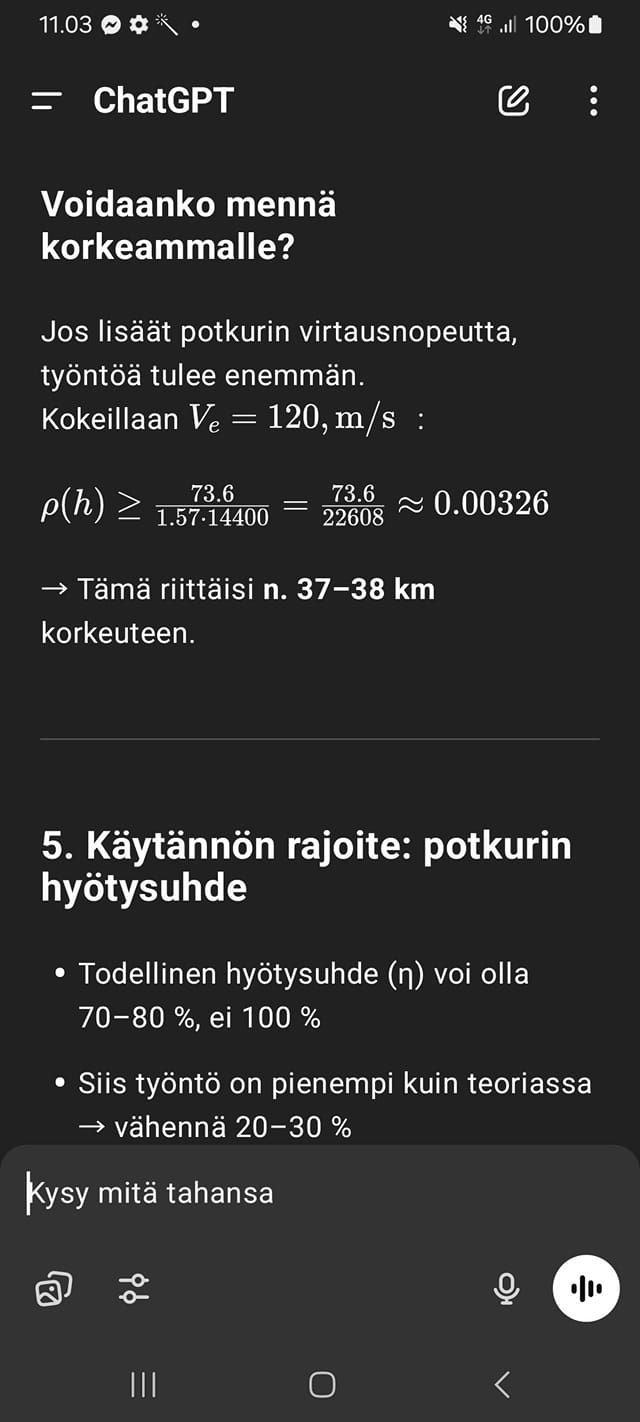The image size is (640, 1422).
Task: Focus the 'Kysy mitä tahansa' message field
Action: (300, 1193)
